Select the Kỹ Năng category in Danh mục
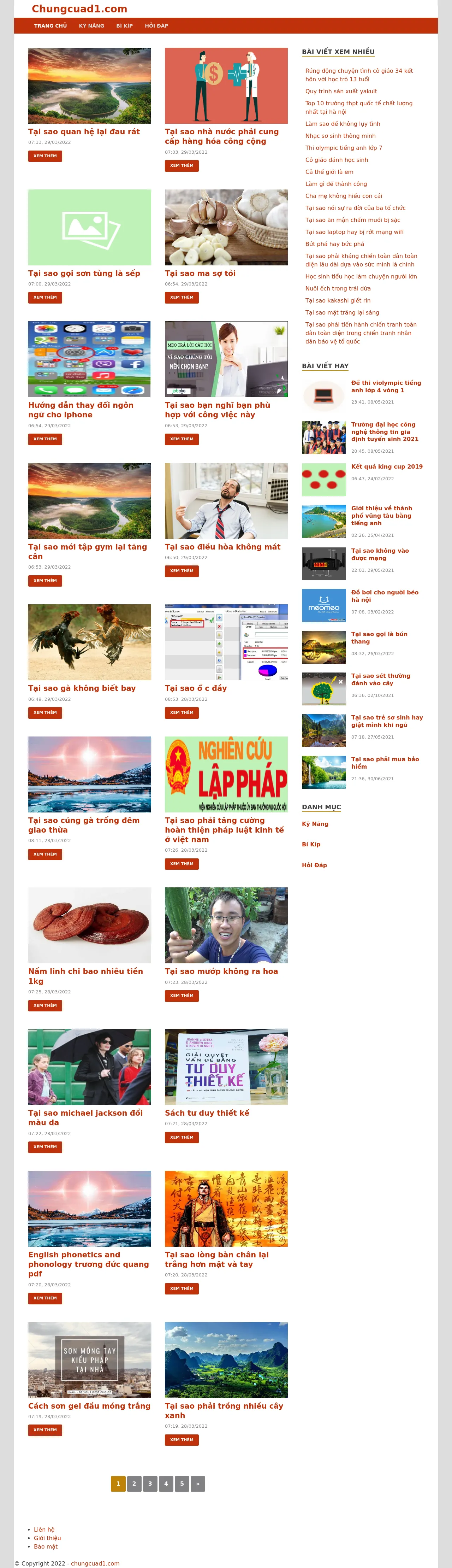Screen dimensions: 452x1568 pyautogui.click(x=315, y=824)
